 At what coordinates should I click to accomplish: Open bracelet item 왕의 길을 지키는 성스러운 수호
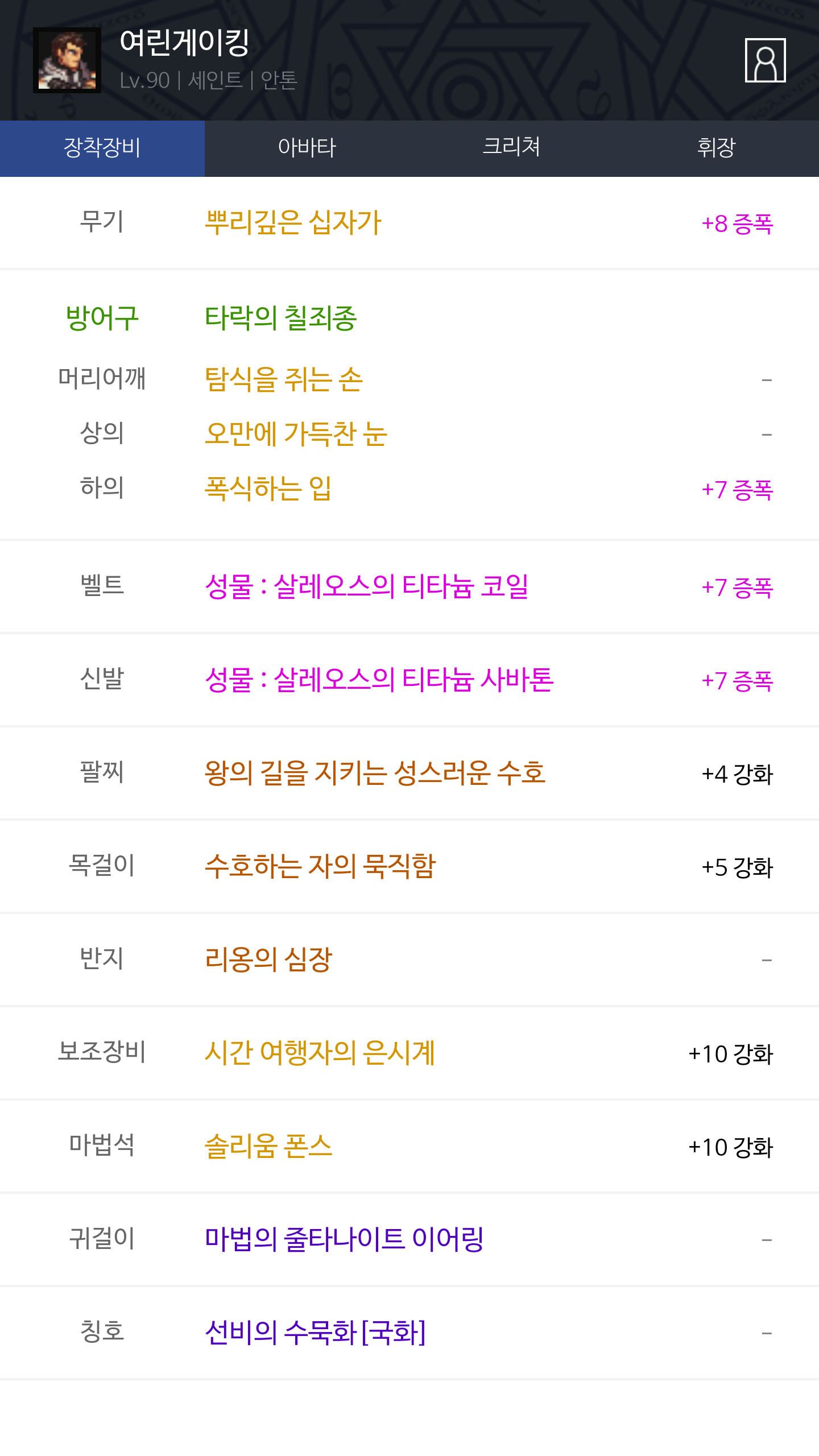(x=375, y=773)
